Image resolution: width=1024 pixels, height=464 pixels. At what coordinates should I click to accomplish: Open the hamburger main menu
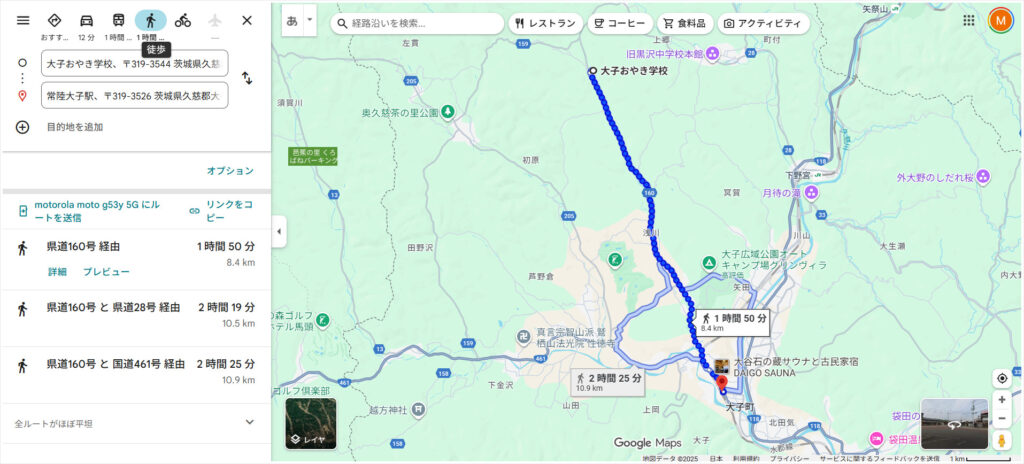click(23, 20)
